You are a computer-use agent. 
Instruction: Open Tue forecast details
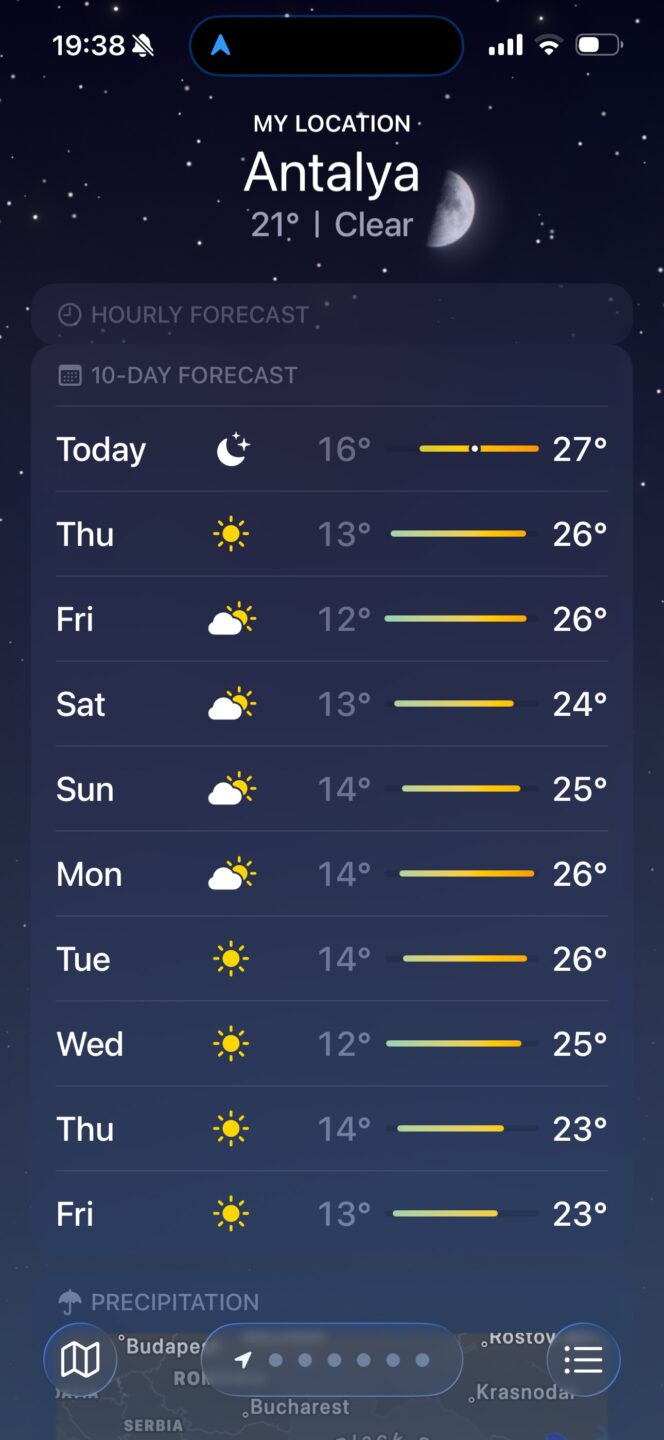(331, 959)
